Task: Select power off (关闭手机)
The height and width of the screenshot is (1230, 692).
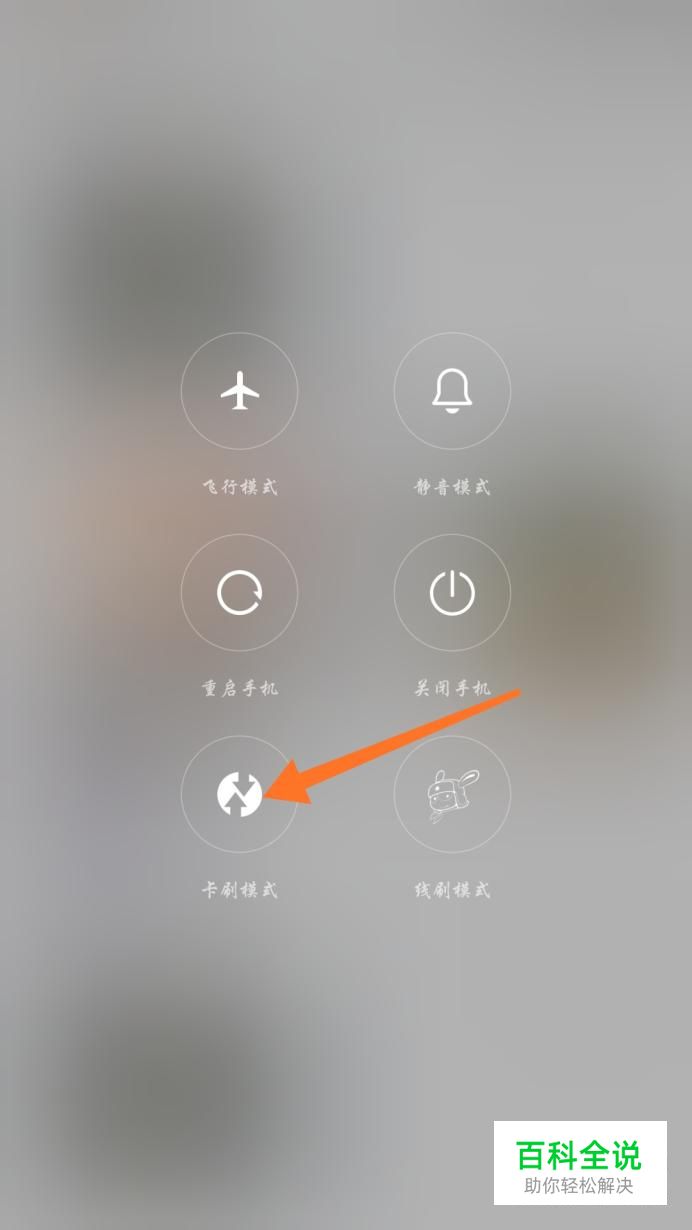Action: pyautogui.click(x=452, y=593)
